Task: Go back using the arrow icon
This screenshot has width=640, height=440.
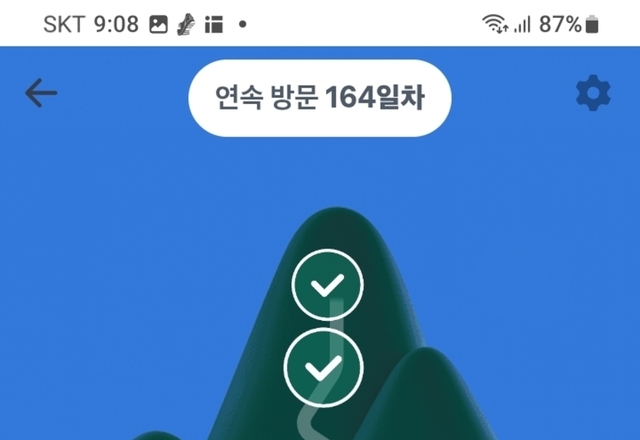Action: coord(41,94)
